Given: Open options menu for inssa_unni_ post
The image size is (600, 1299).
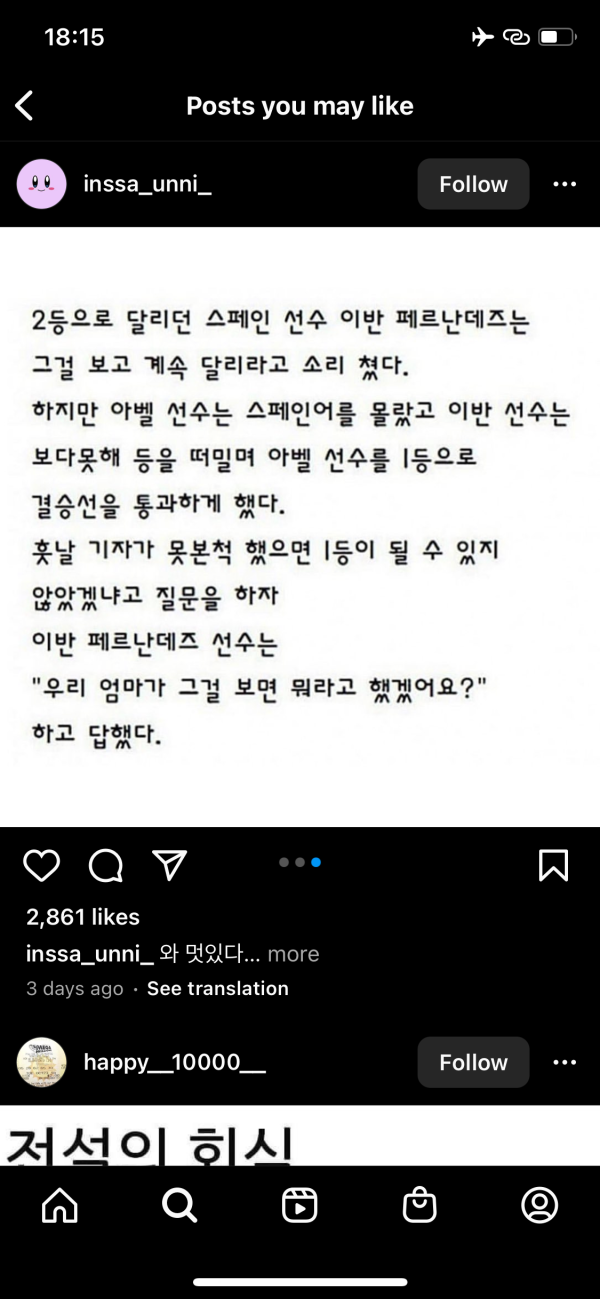Looking at the screenshot, I should tap(564, 184).
